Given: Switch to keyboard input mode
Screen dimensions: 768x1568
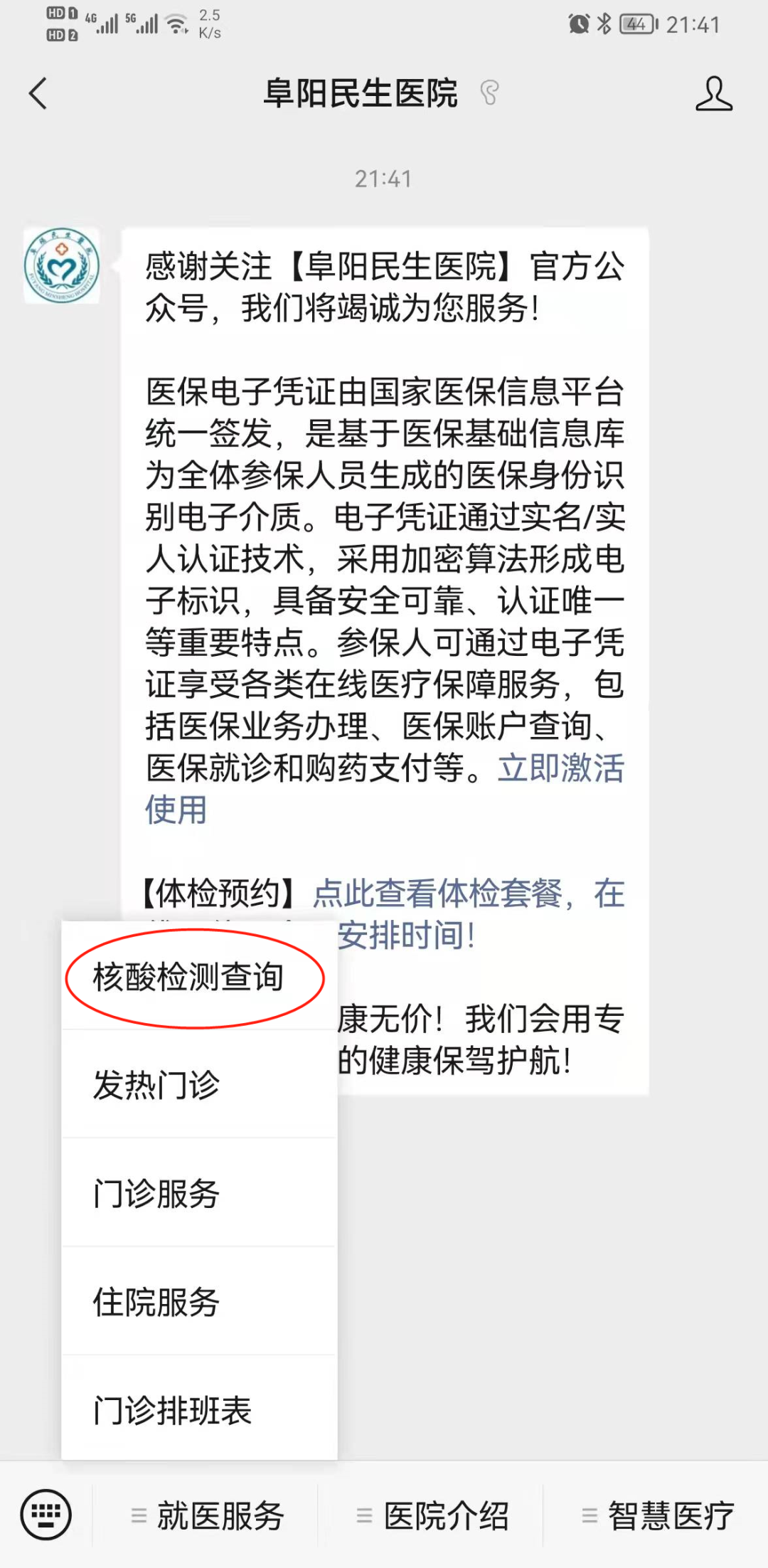Looking at the screenshot, I should [x=46, y=1514].
